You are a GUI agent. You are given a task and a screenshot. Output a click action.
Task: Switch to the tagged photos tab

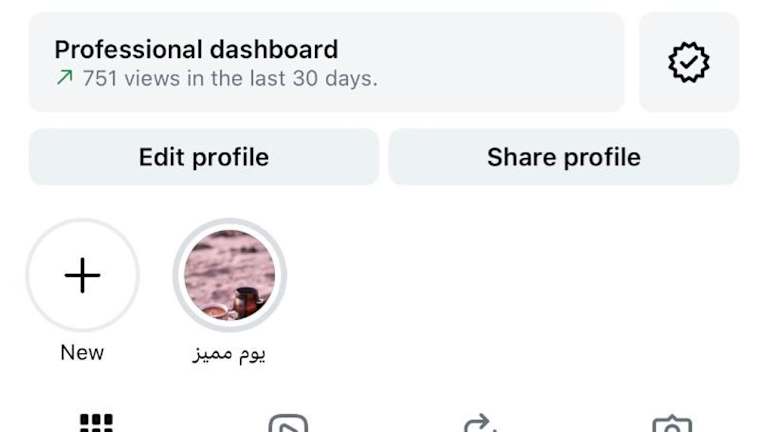[x=672, y=424]
